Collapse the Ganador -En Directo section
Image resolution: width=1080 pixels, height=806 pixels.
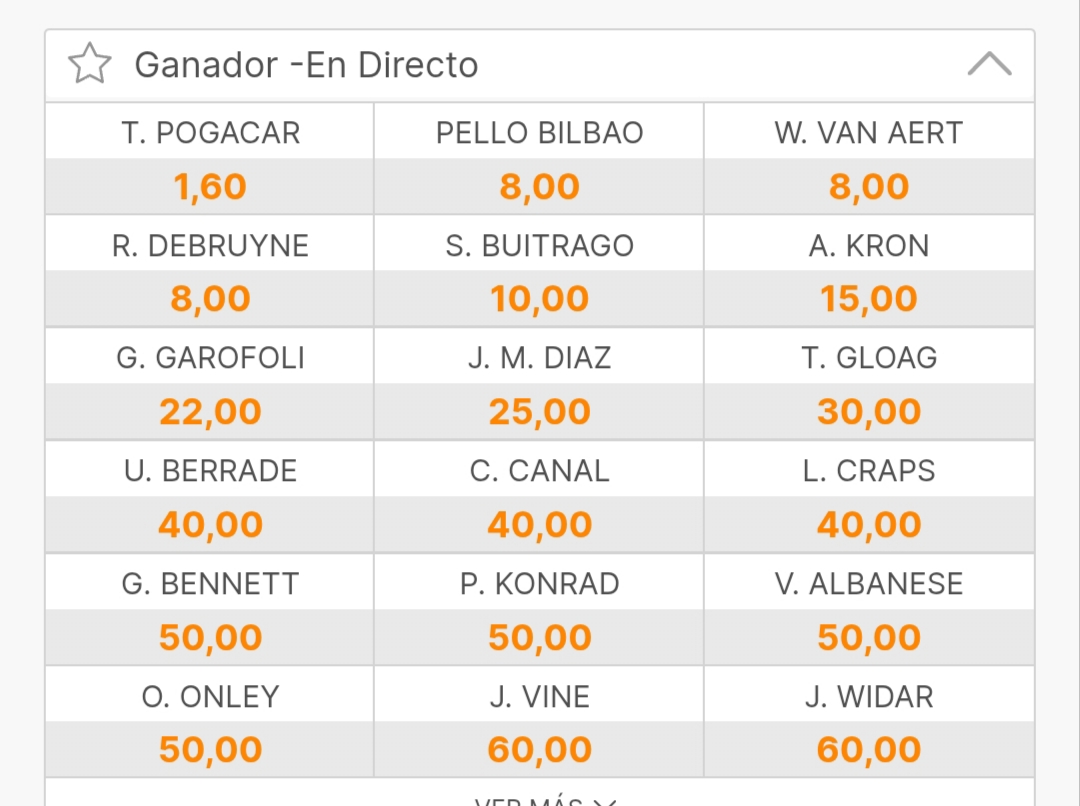tap(989, 63)
